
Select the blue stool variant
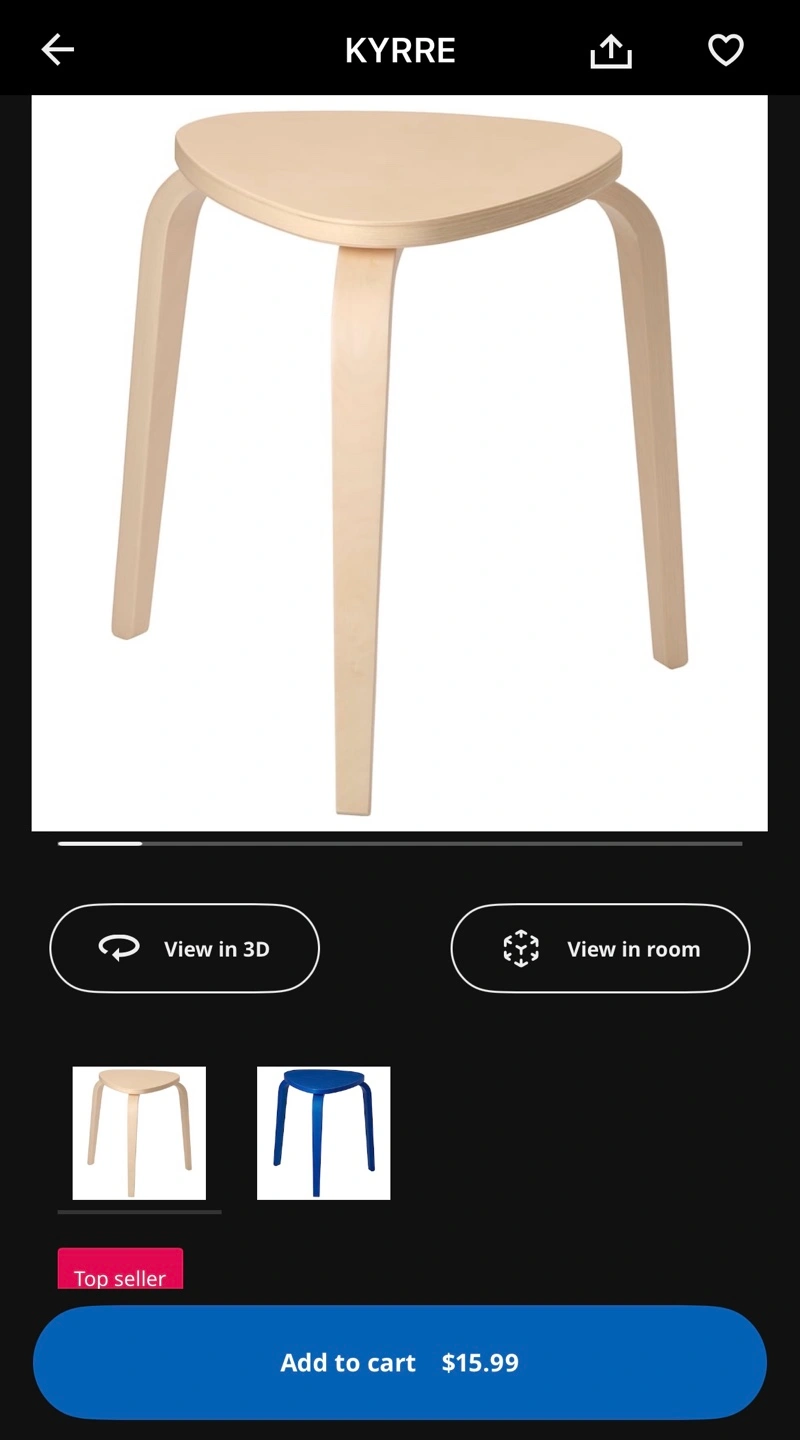(323, 1133)
